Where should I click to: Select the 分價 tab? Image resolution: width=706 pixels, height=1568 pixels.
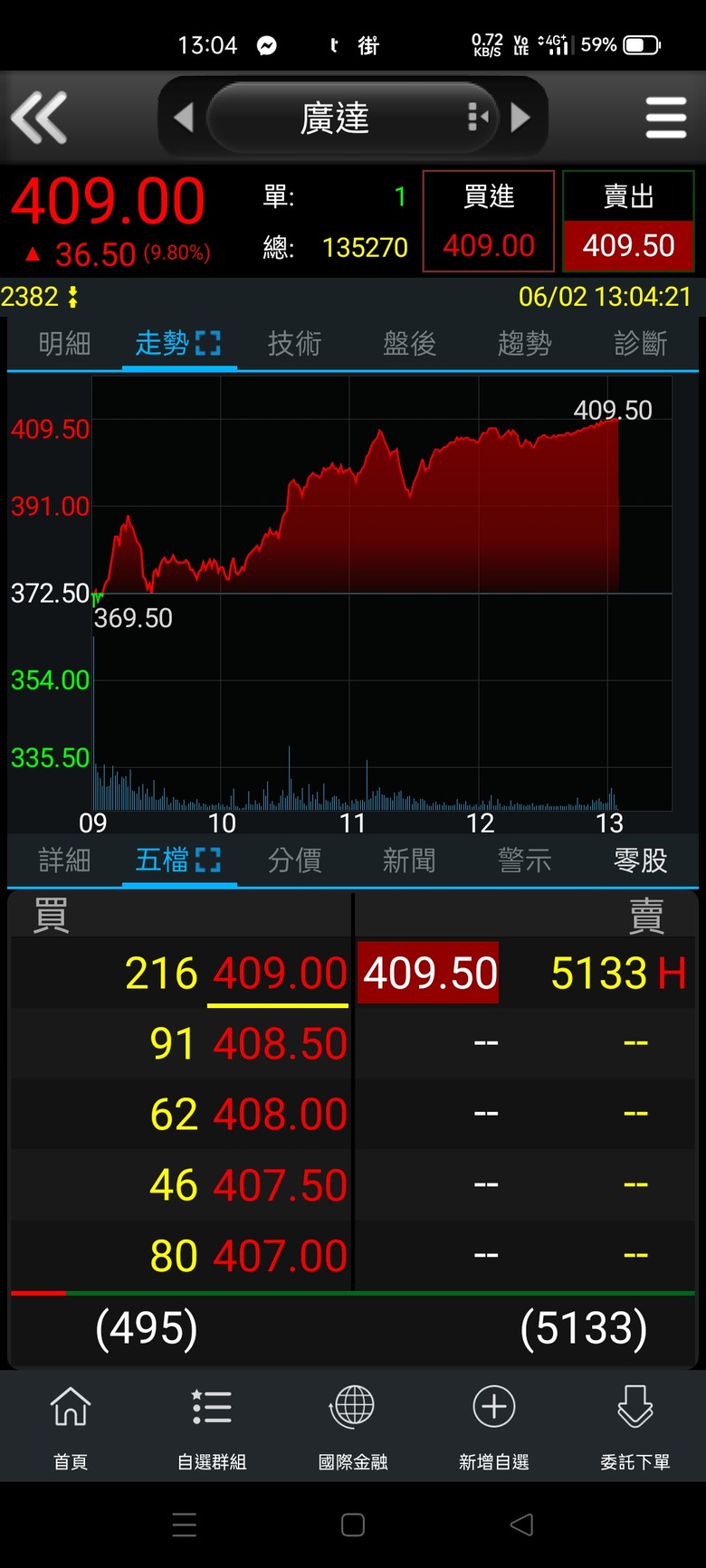pos(294,860)
